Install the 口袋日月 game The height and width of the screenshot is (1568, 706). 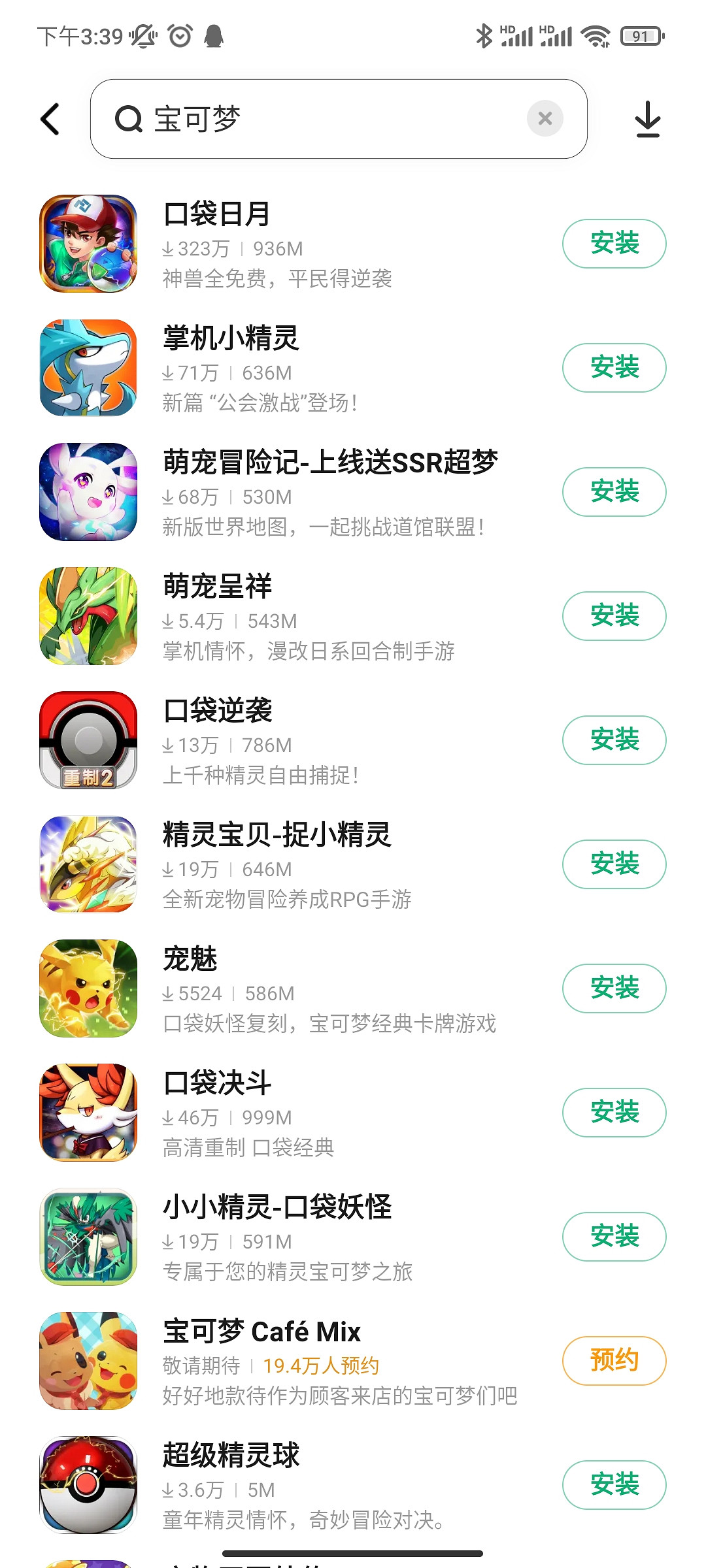pyautogui.click(x=614, y=244)
